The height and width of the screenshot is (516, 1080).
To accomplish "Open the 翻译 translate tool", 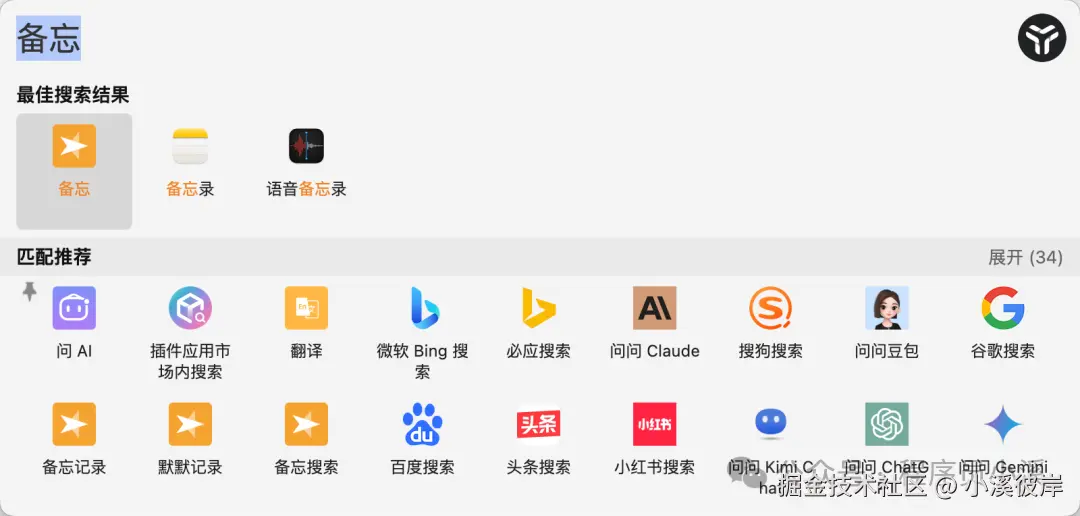I will coord(306,321).
